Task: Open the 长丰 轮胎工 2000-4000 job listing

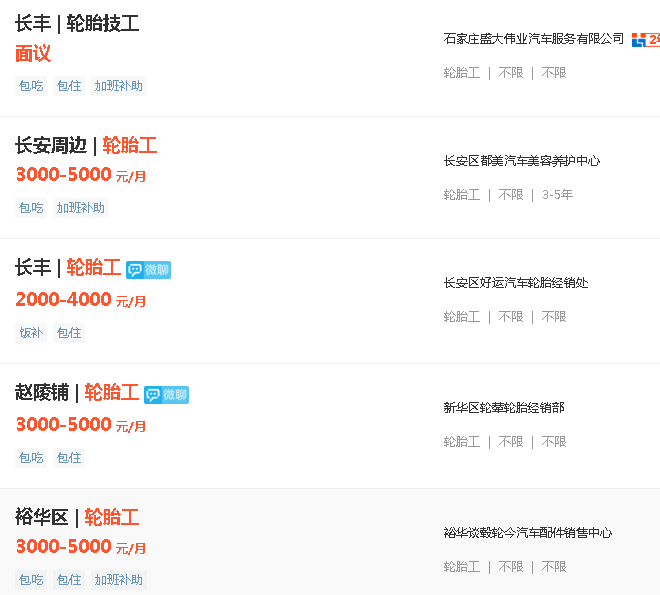Action: click(x=68, y=268)
